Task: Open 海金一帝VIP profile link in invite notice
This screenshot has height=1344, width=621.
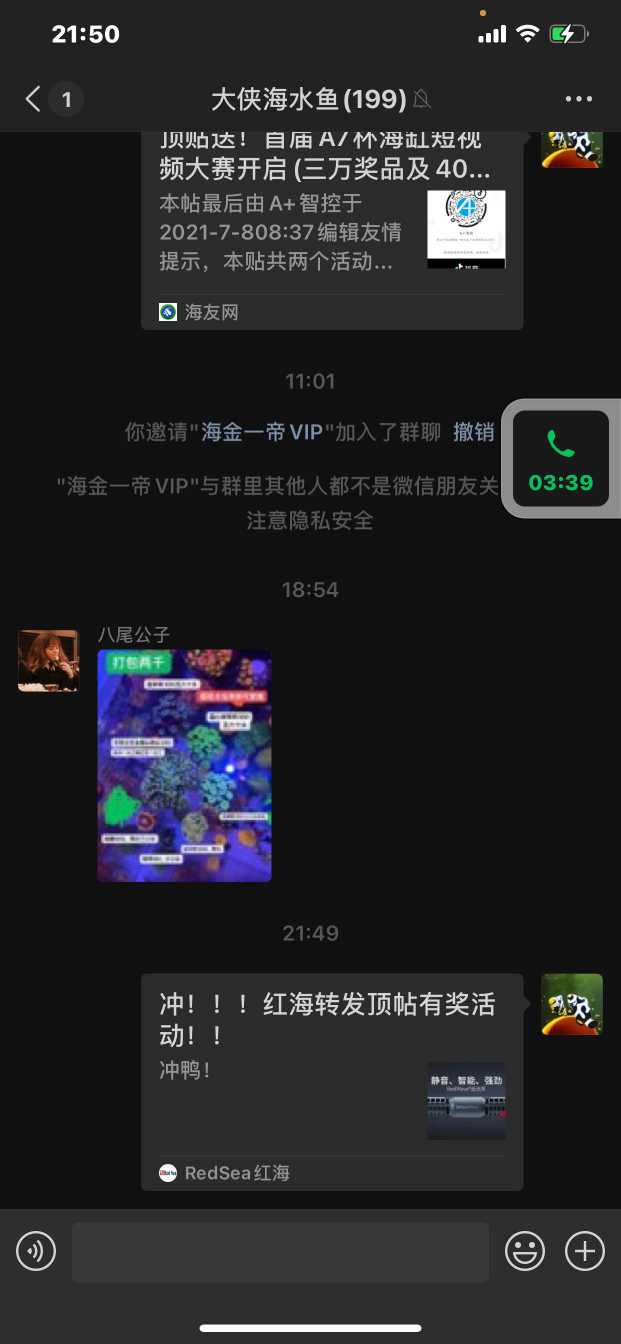Action: coord(262,432)
